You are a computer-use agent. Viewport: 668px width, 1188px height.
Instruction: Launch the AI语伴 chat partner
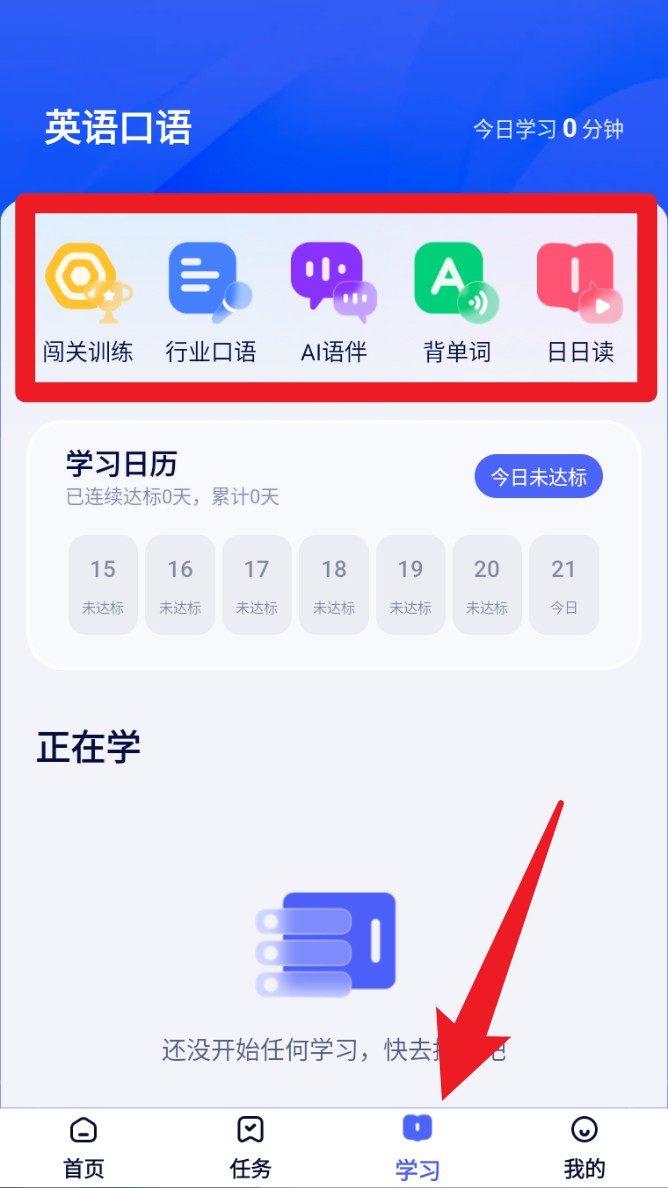333,300
